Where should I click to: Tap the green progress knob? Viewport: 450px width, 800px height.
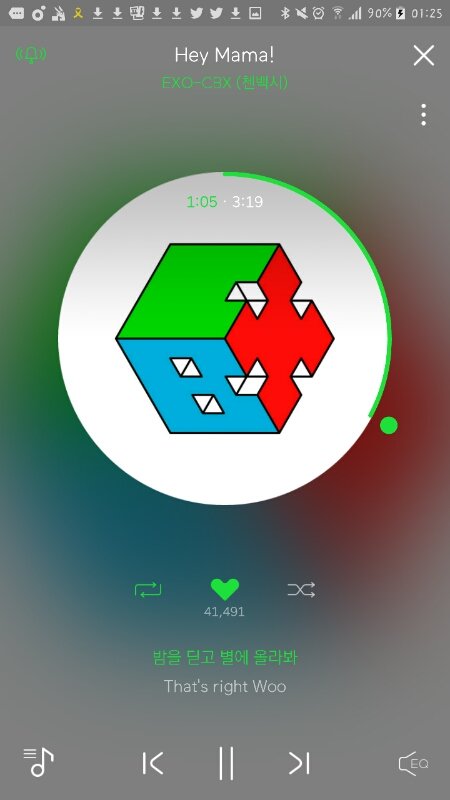[389, 425]
